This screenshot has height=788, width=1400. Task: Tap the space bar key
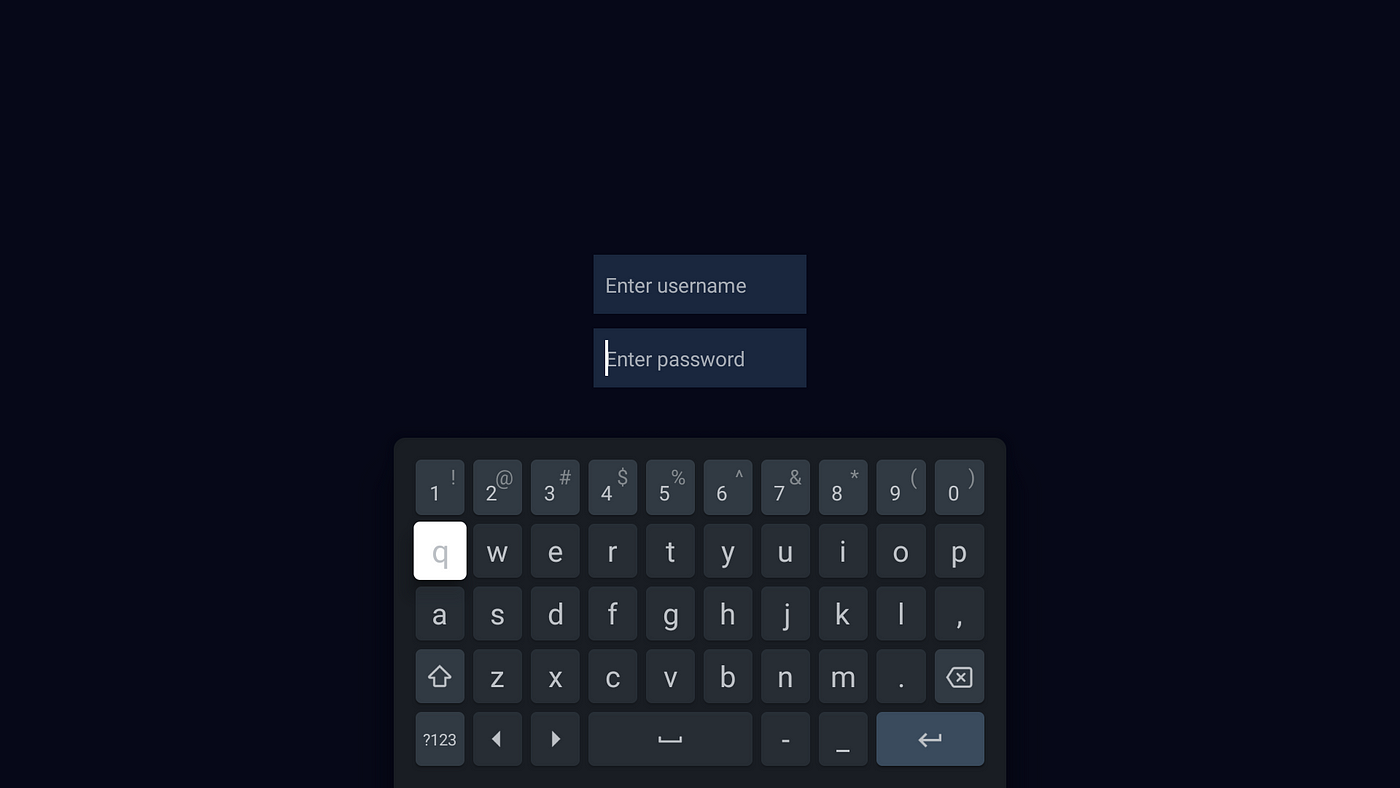(670, 739)
